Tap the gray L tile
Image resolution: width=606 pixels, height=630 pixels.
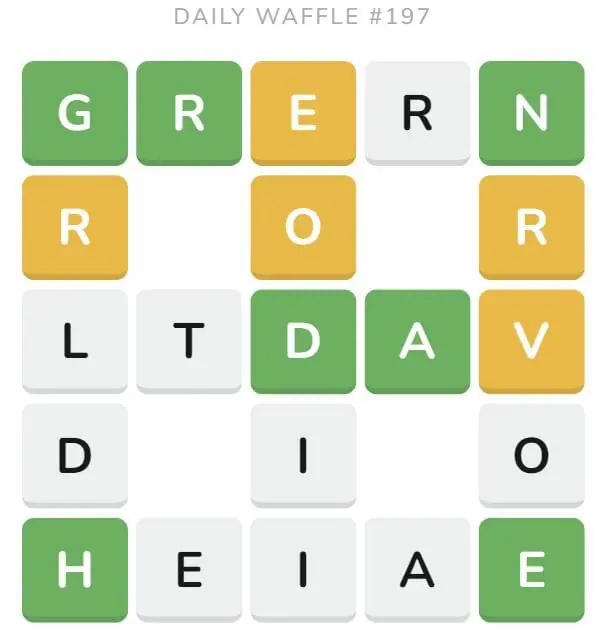tap(75, 341)
